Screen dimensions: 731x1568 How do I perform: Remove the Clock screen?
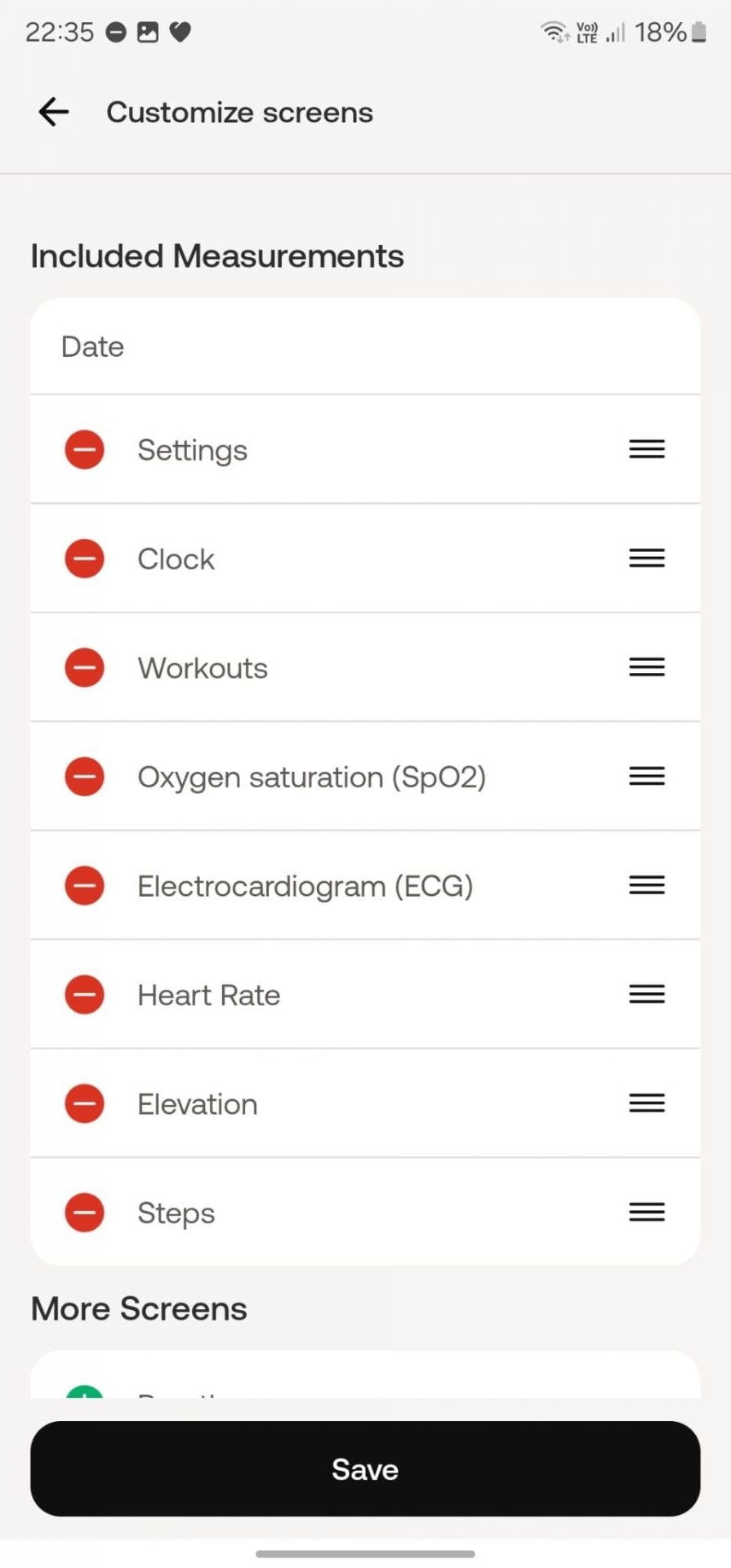click(x=84, y=559)
